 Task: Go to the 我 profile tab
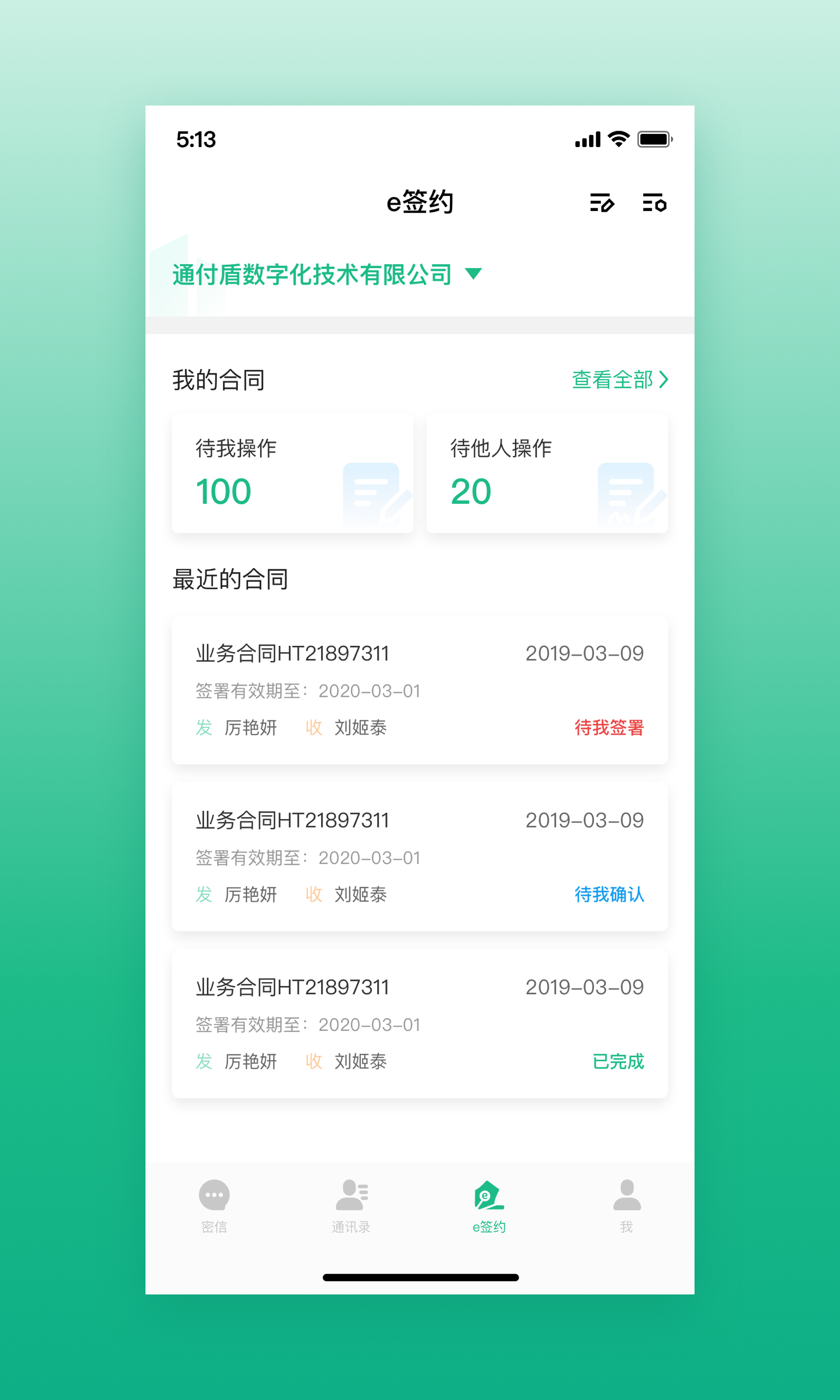(x=626, y=1205)
